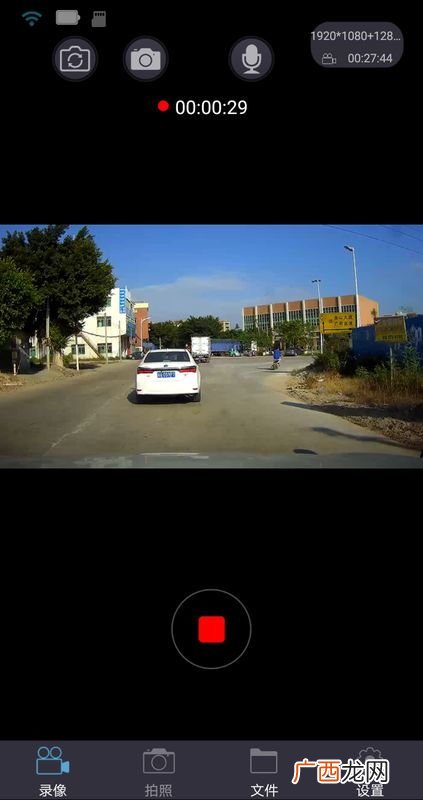Switch to the 录像 tab
423x800 pixels.
53,772
